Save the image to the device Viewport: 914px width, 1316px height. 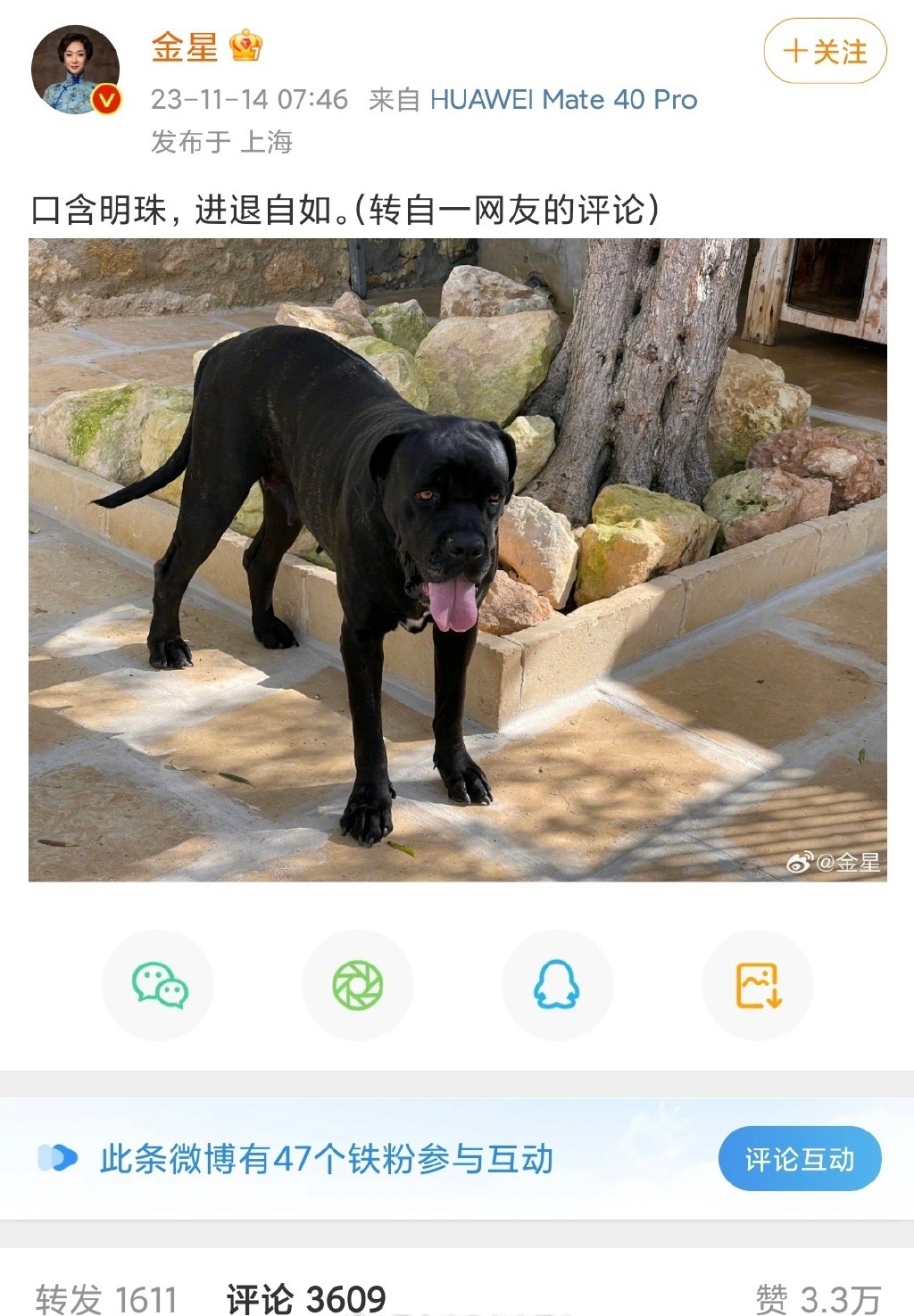pos(758,985)
